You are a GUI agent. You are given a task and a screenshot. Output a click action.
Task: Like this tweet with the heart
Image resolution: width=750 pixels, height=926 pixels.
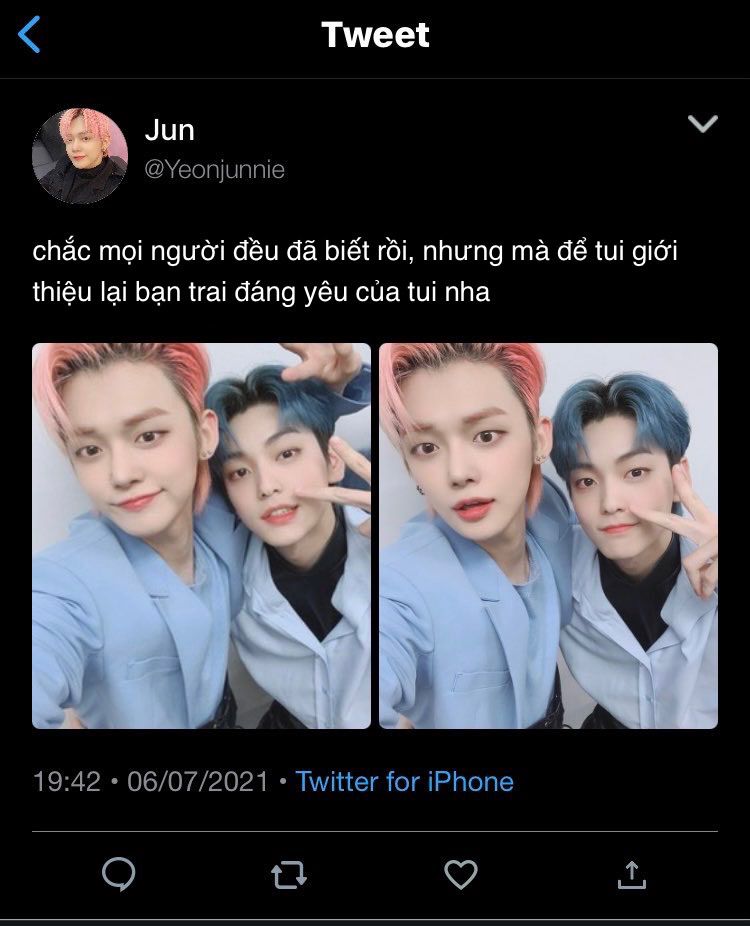[x=460, y=875]
